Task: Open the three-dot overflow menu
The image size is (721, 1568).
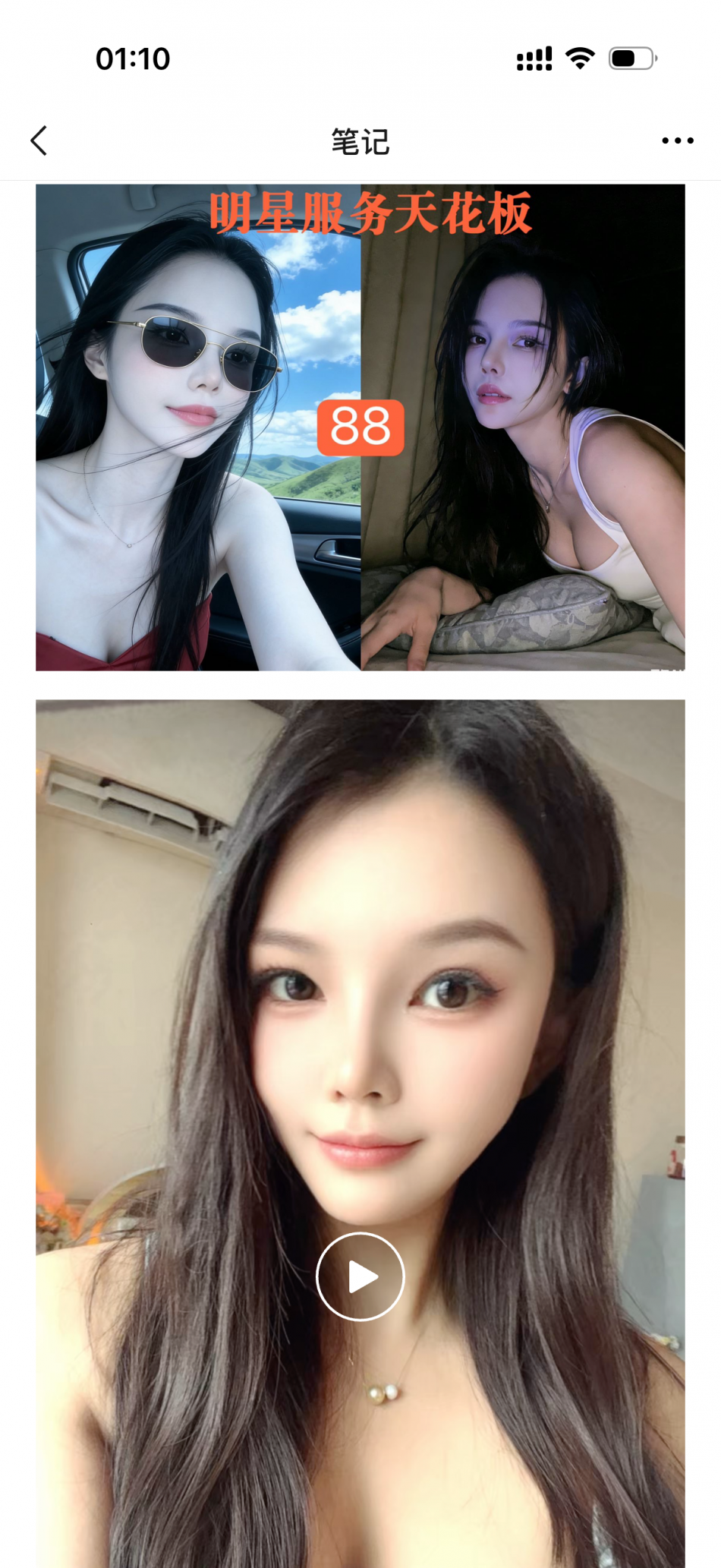Action: [x=677, y=141]
